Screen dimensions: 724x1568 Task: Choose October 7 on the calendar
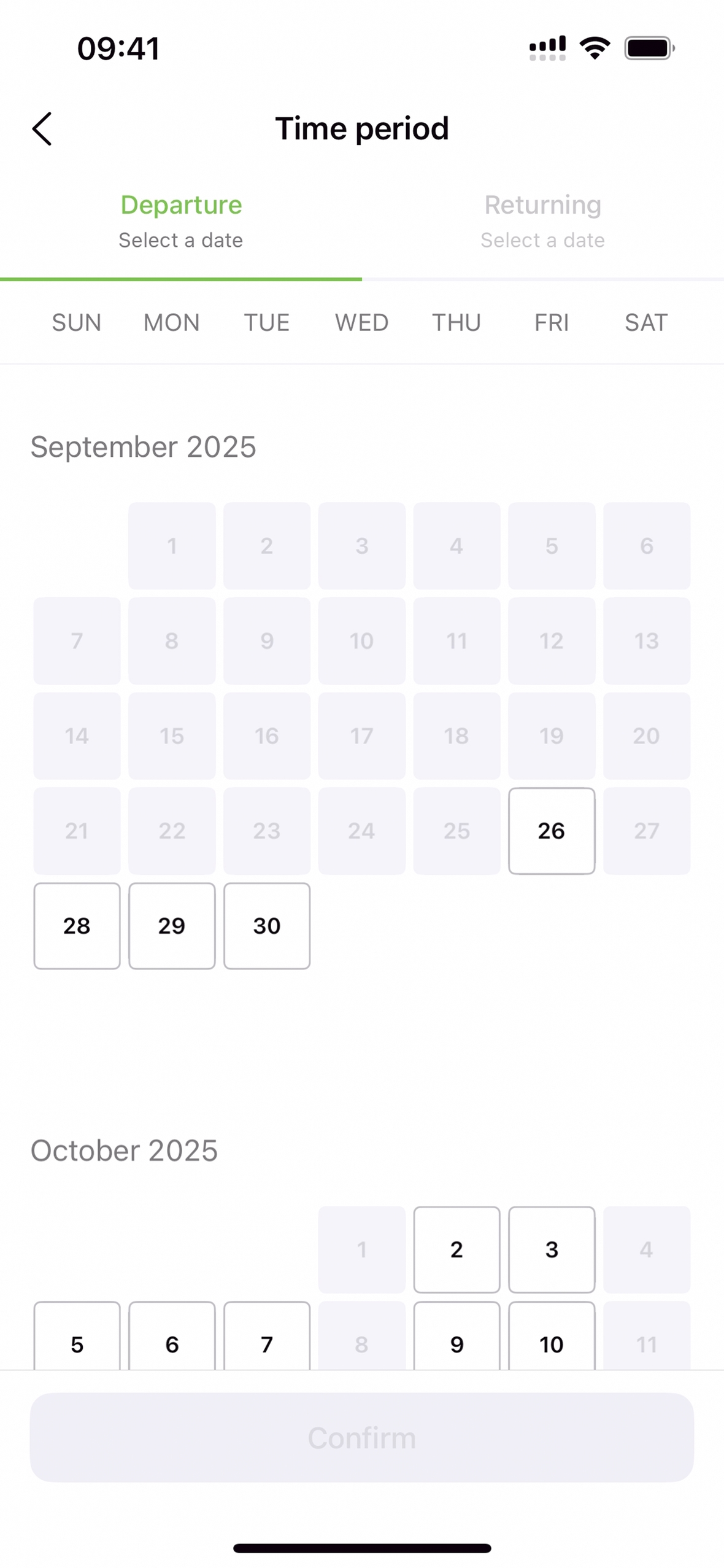(267, 1338)
